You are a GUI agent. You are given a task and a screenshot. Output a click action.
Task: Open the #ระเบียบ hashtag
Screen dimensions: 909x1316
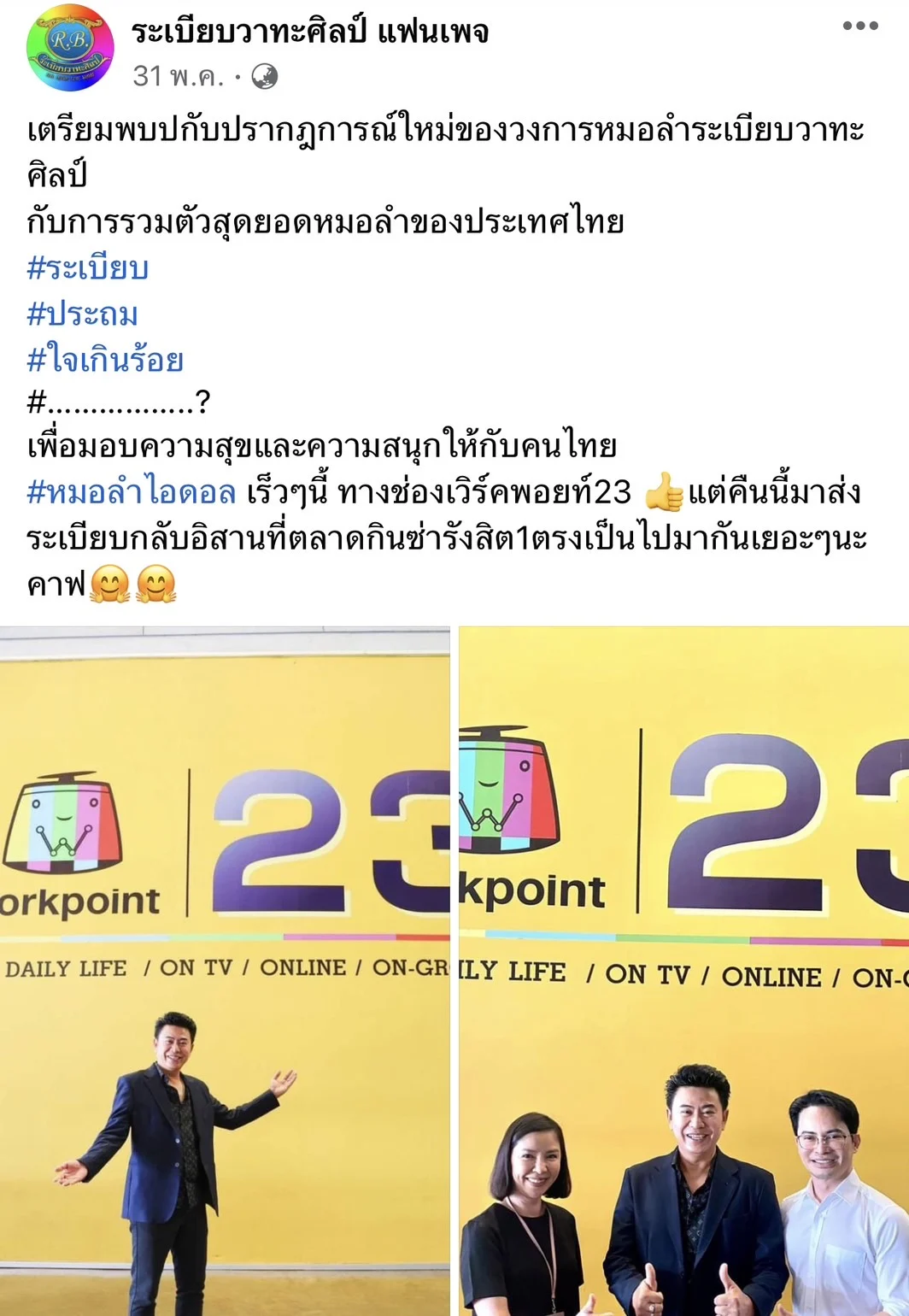click(x=88, y=268)
